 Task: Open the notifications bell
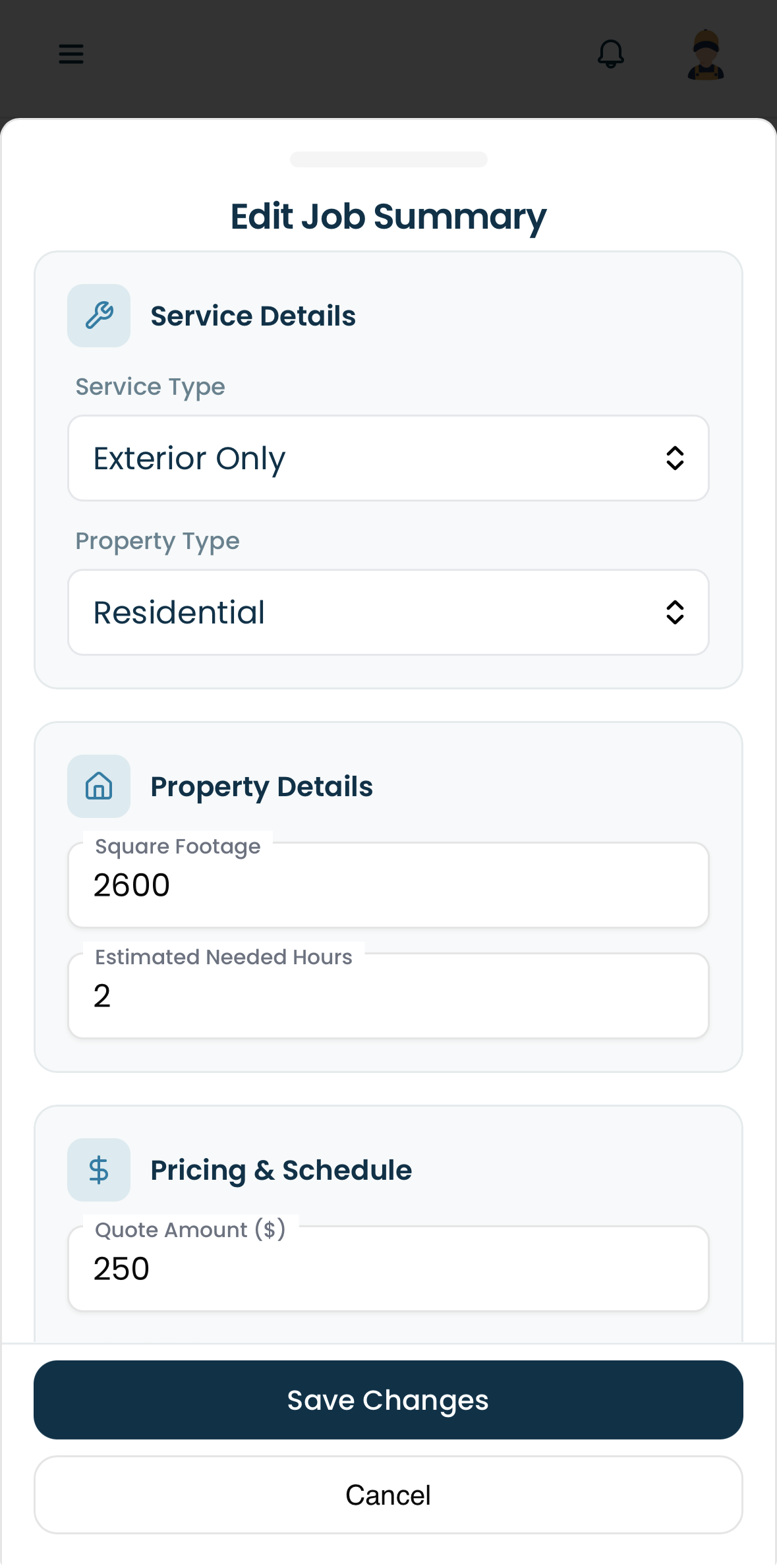[x=611, y=54]
